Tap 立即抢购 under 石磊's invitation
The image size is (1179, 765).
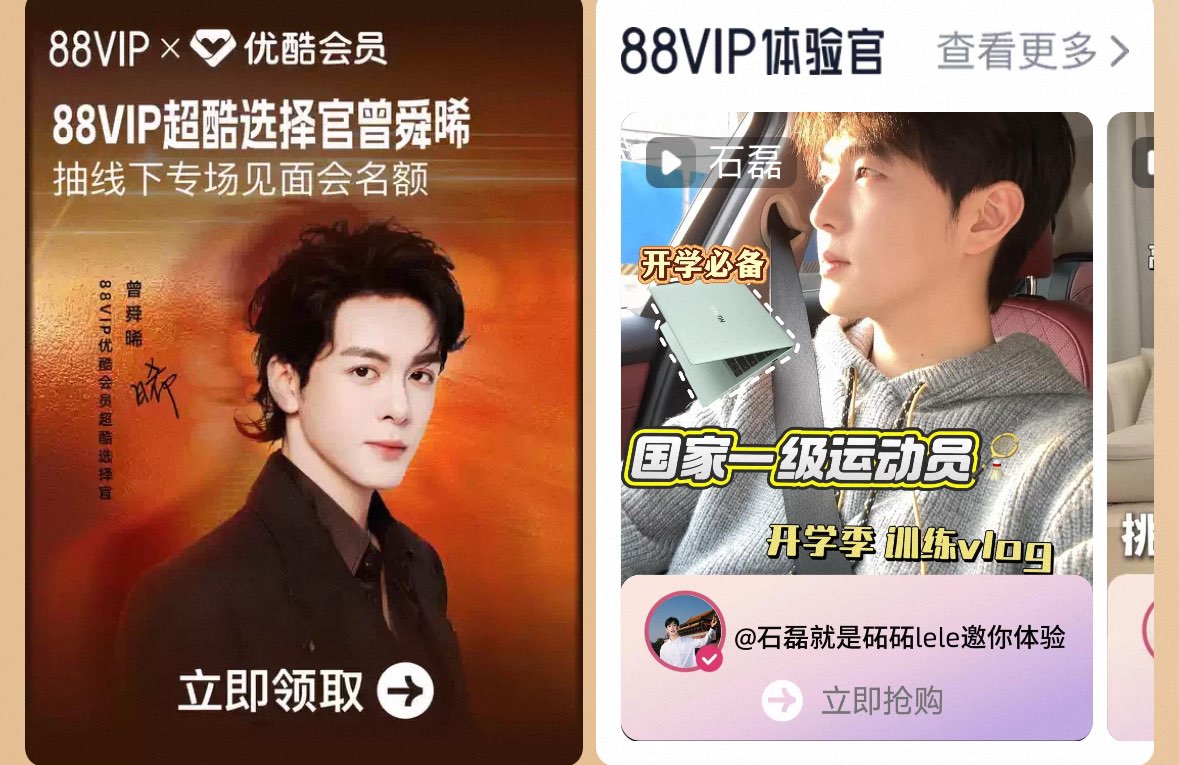click(x=853, y=700)
